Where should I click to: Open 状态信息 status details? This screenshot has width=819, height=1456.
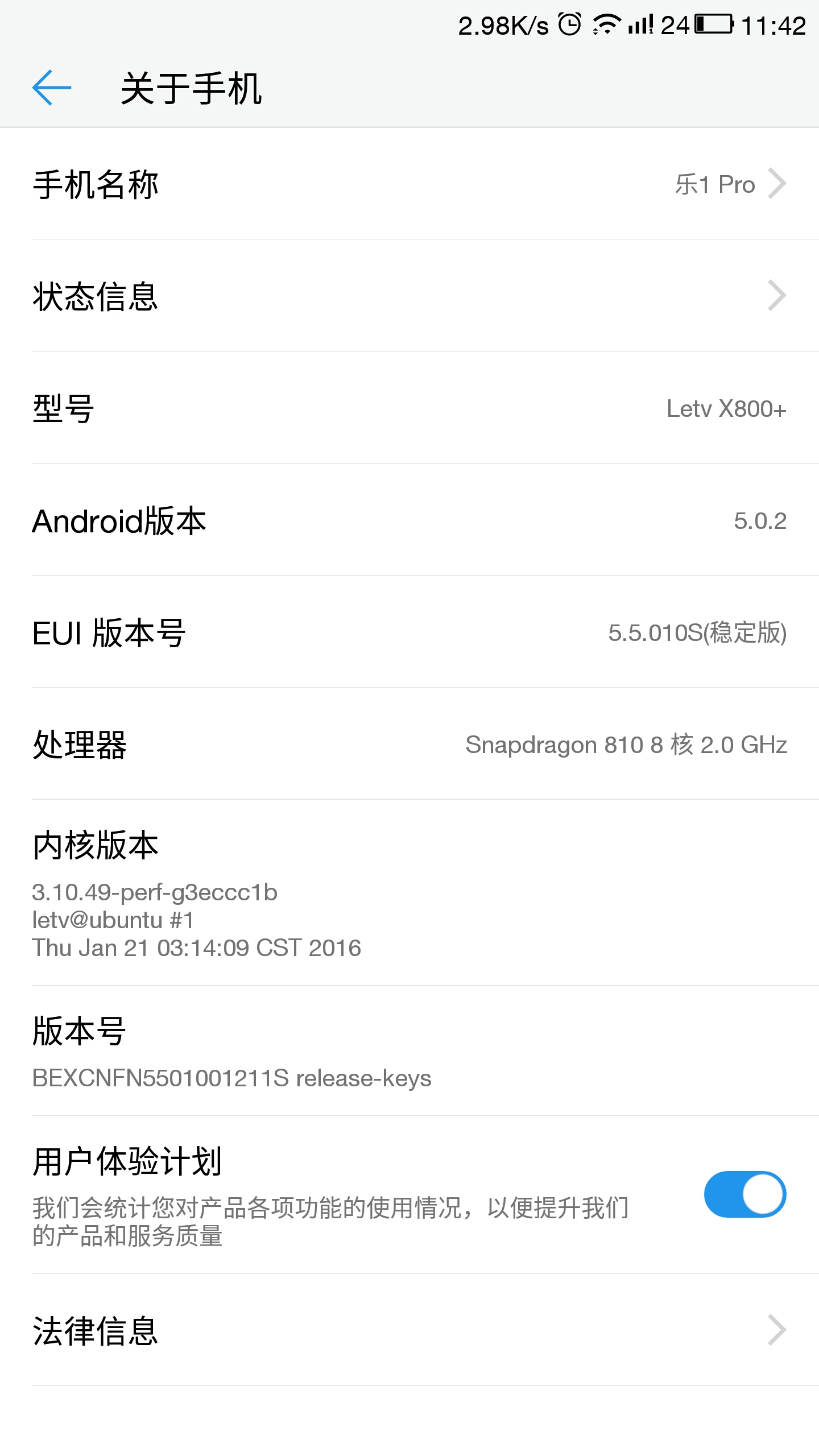[409, 296]
